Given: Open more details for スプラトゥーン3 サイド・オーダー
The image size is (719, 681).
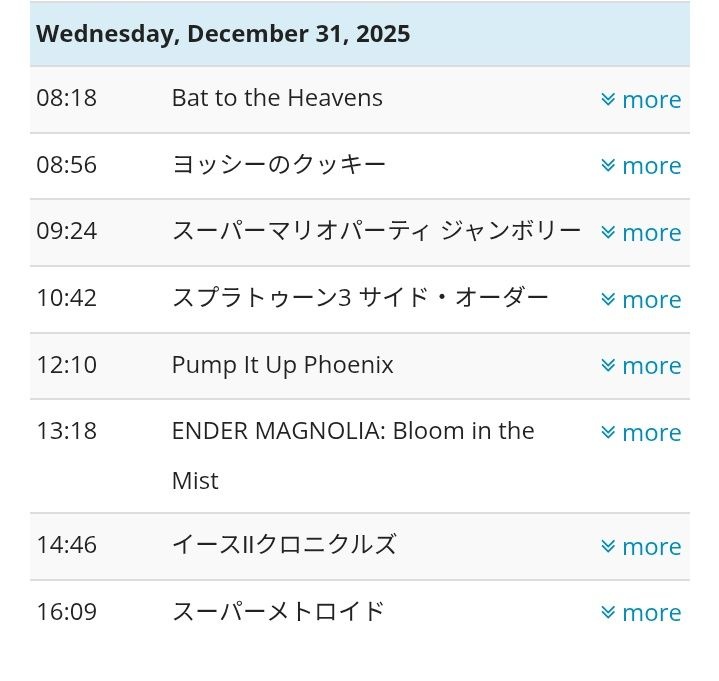Looking at the screenshot, I should tap(641, 300).
